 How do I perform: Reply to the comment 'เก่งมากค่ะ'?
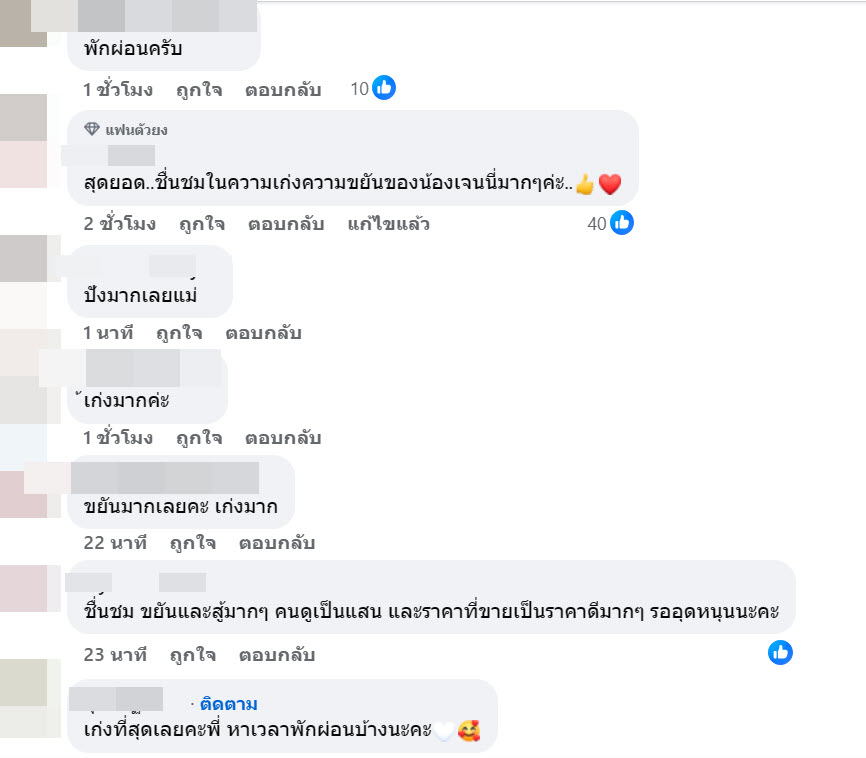coord(283,438)
